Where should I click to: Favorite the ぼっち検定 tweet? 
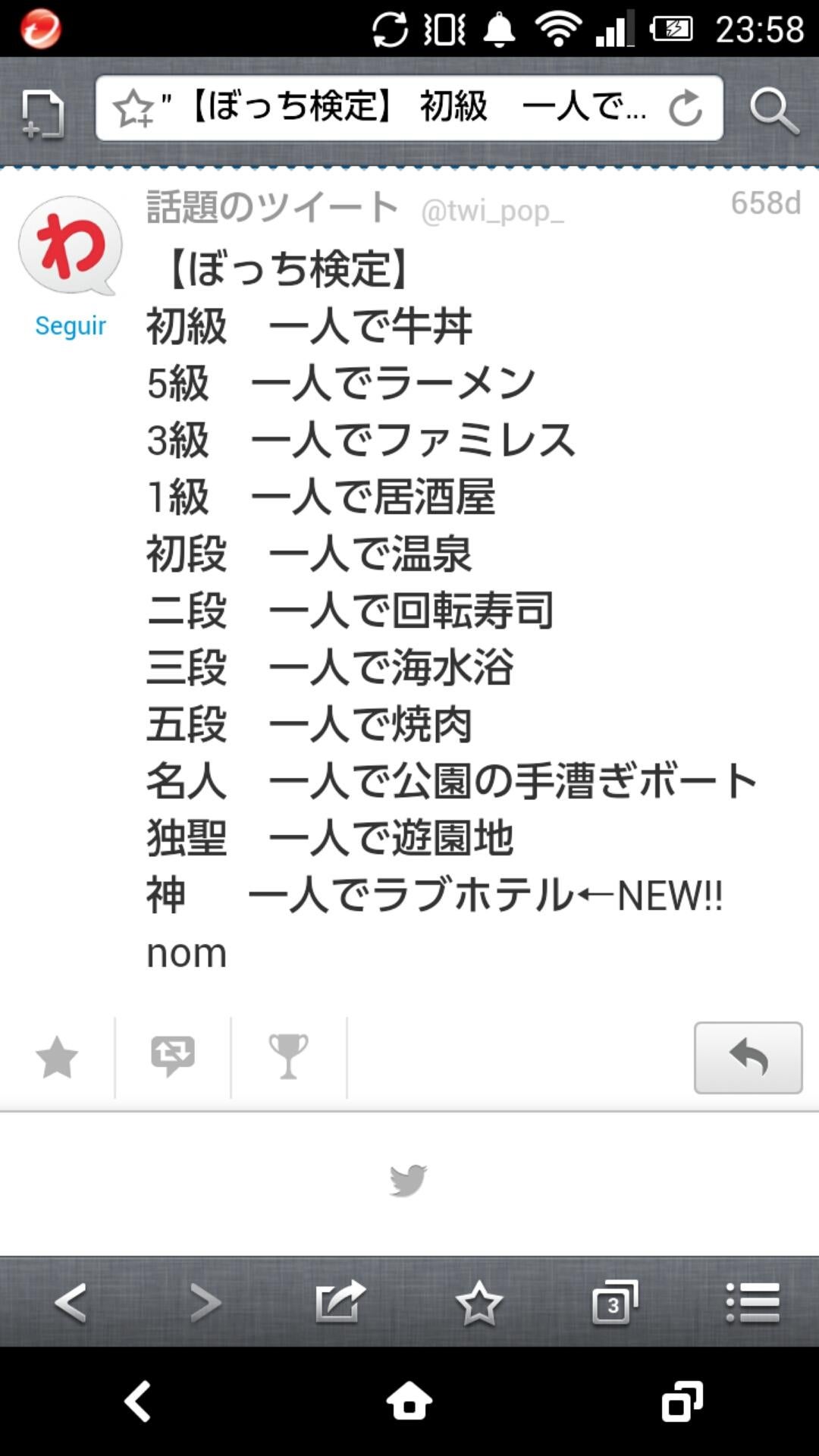tap(57, 1058)
